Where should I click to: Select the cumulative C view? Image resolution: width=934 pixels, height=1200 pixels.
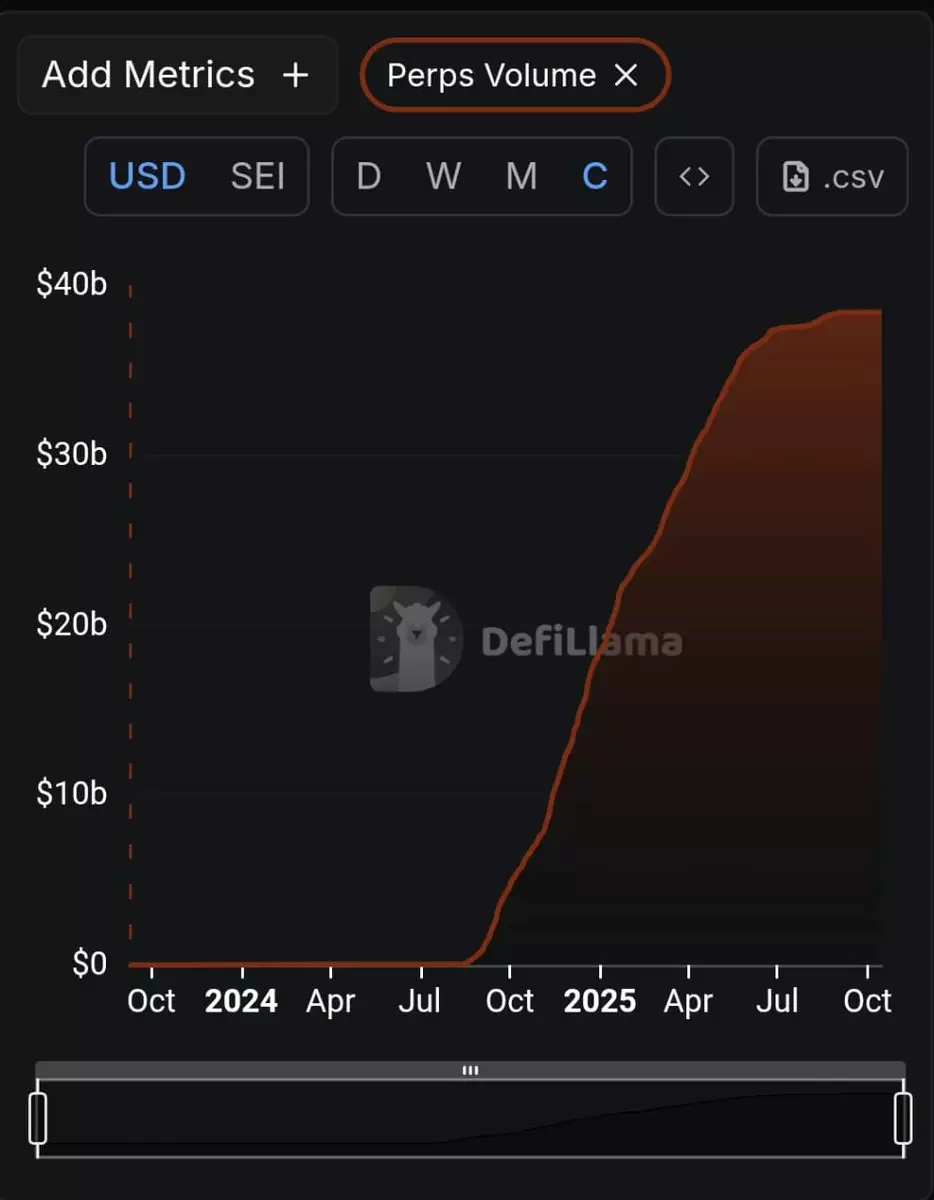(595, 176)
